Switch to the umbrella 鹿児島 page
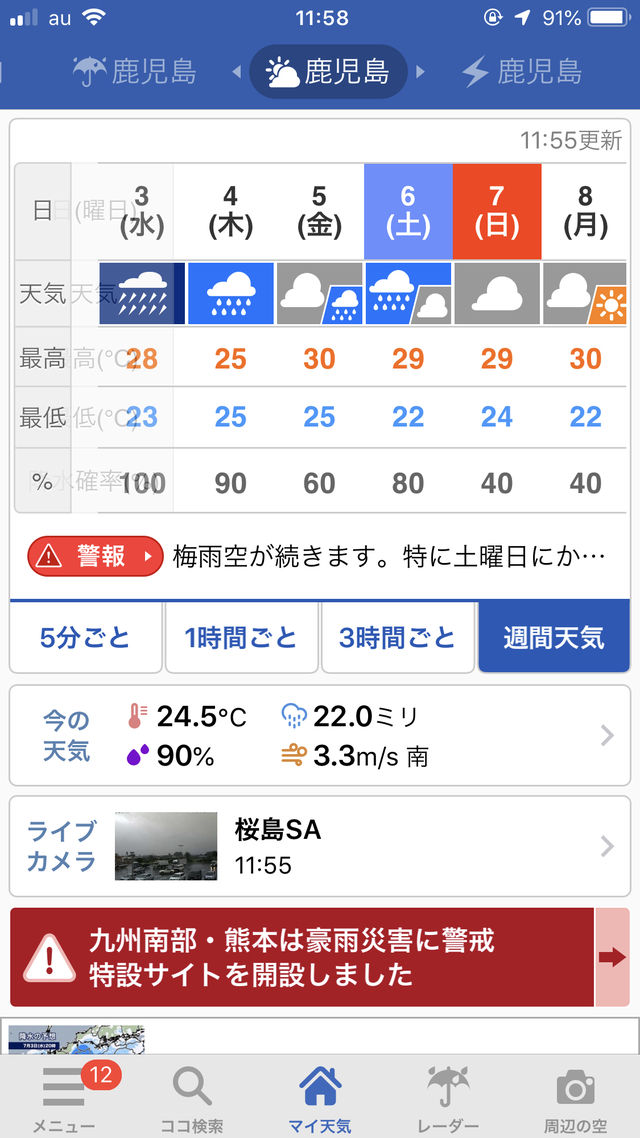 (134, 72)
